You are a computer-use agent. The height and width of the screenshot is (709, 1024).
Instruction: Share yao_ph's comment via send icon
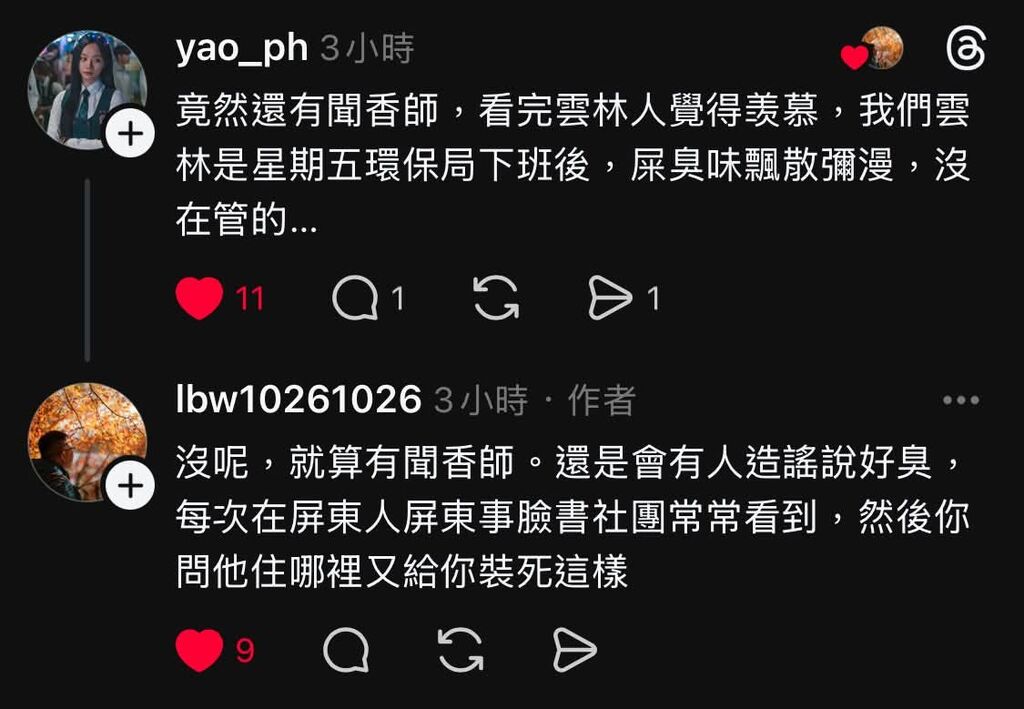610,298
